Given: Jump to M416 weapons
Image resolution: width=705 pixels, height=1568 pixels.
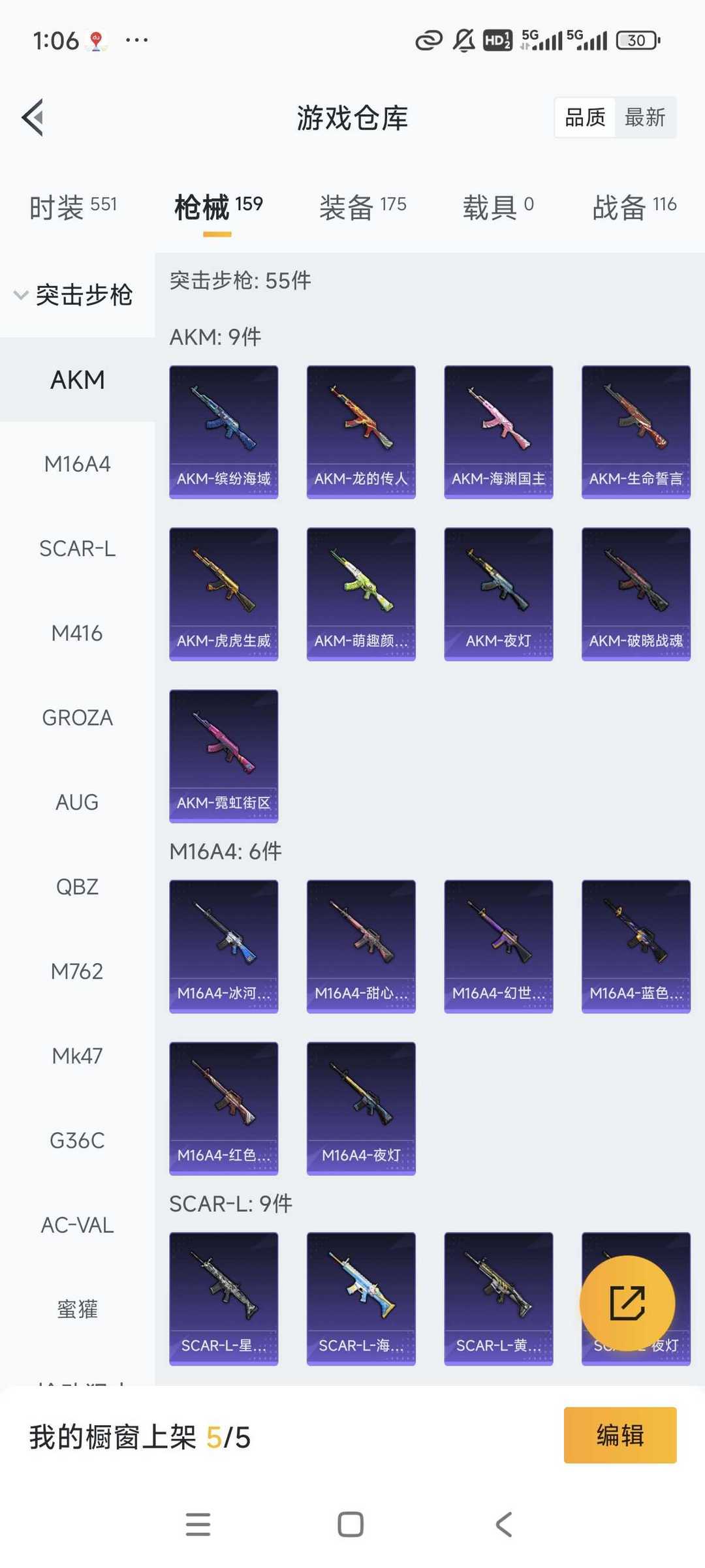Looking at the screenshot, I should 77,633.
